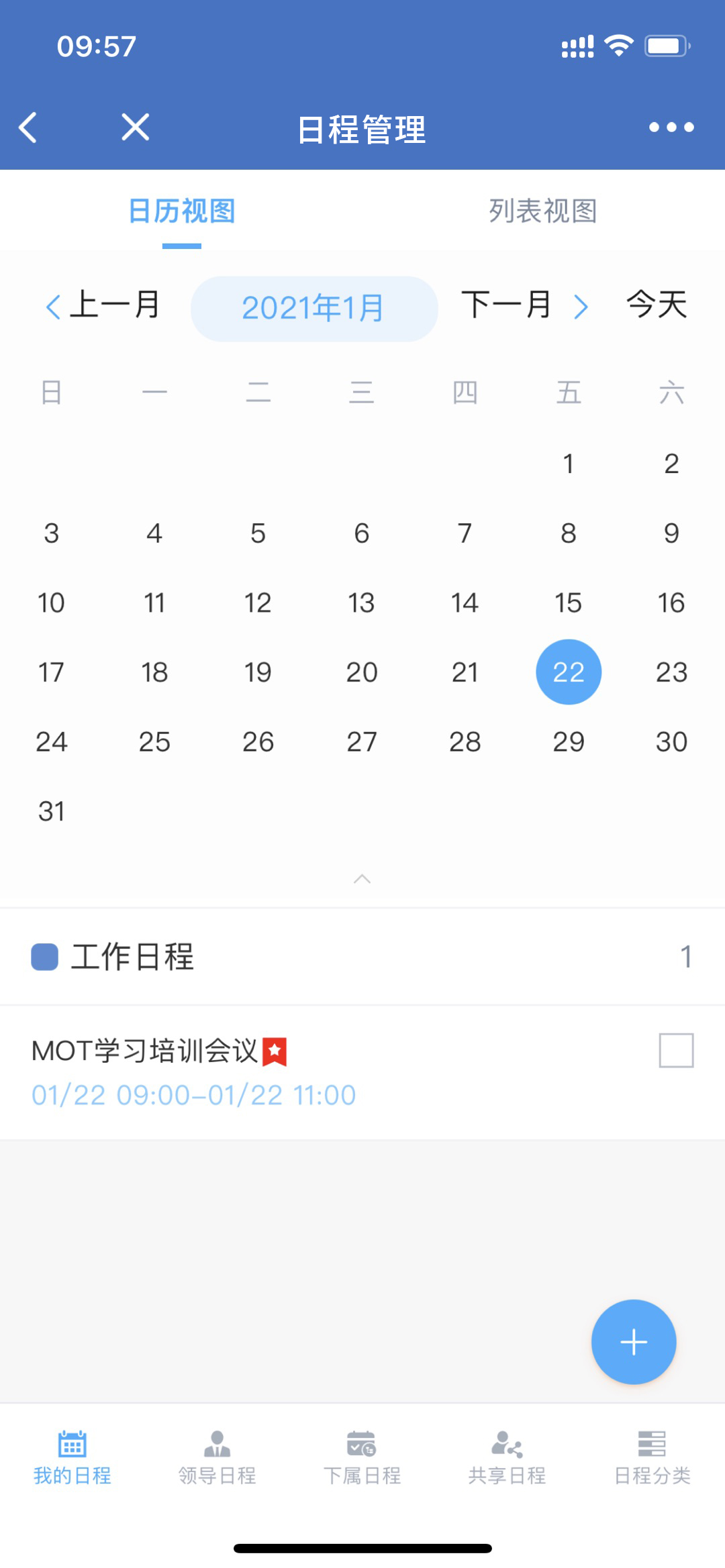The image size is (725, 1568).
Task: Switch to 列表视图 tab
Action: 542,211
